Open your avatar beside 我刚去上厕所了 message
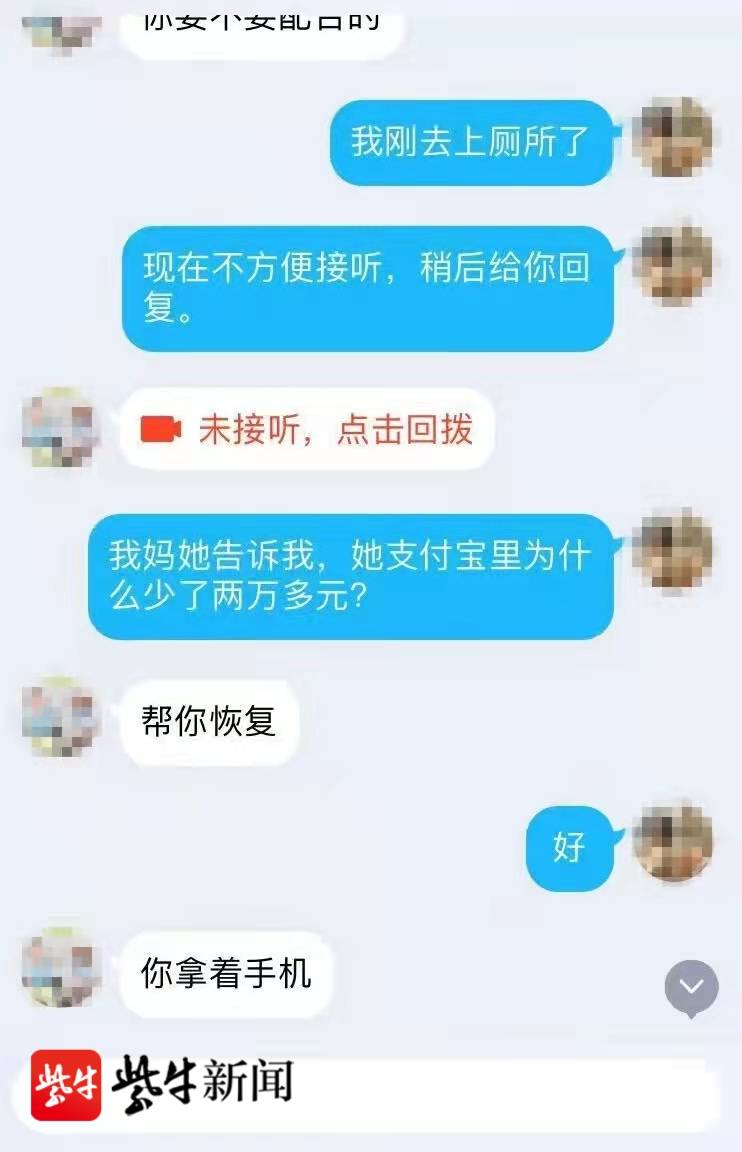Screen dimensions: 742x1152 [x=673, y=138]
